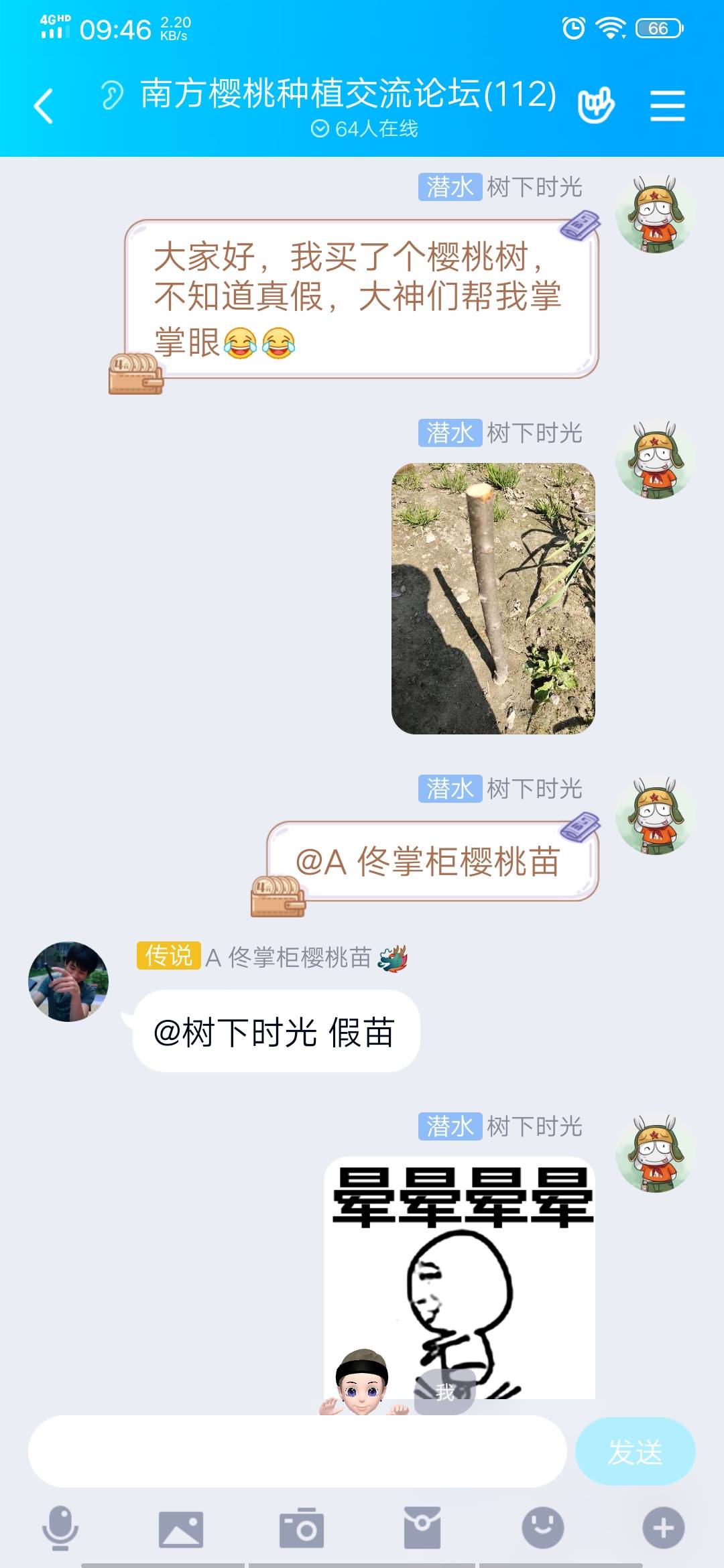The height and width of the screenshot is (1568, 724).
Task: Tap the earpiece mode icon beside title
Action: point(112,94)
